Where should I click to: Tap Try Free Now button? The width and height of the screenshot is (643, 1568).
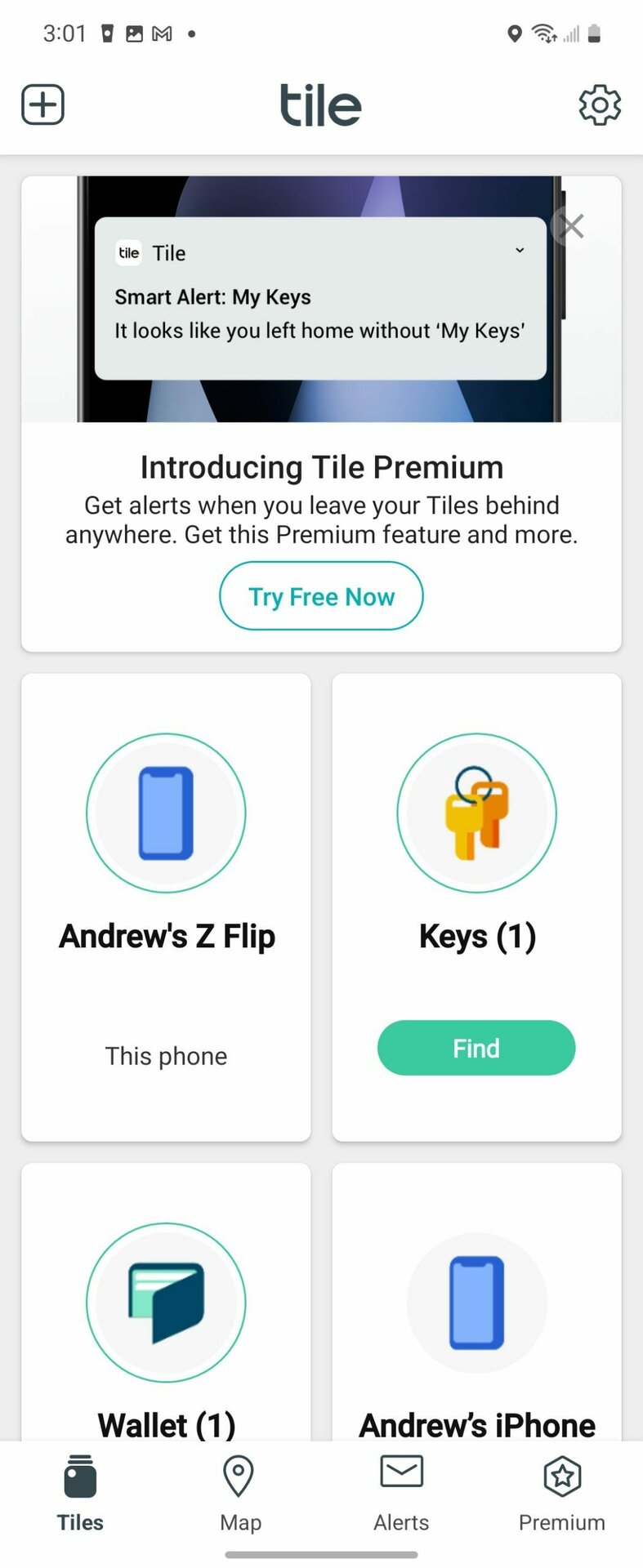point(321,596)
